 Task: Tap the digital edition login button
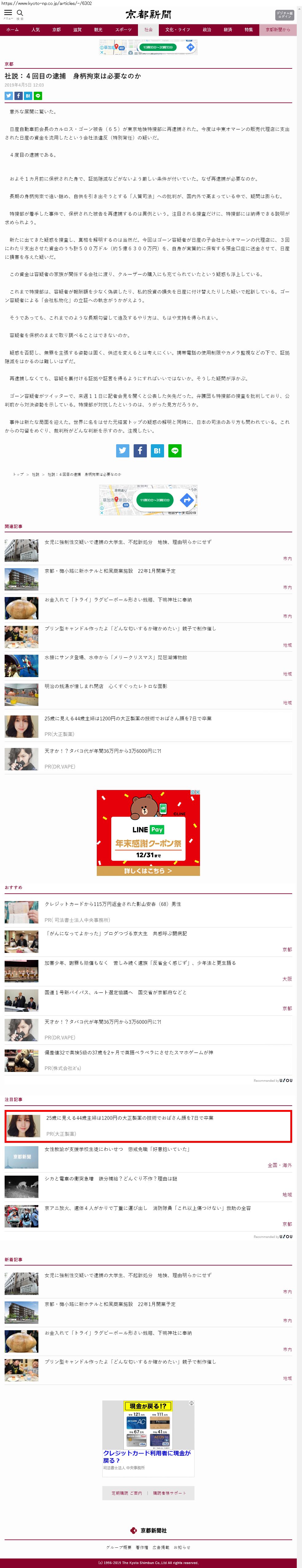tap(284, 14)
